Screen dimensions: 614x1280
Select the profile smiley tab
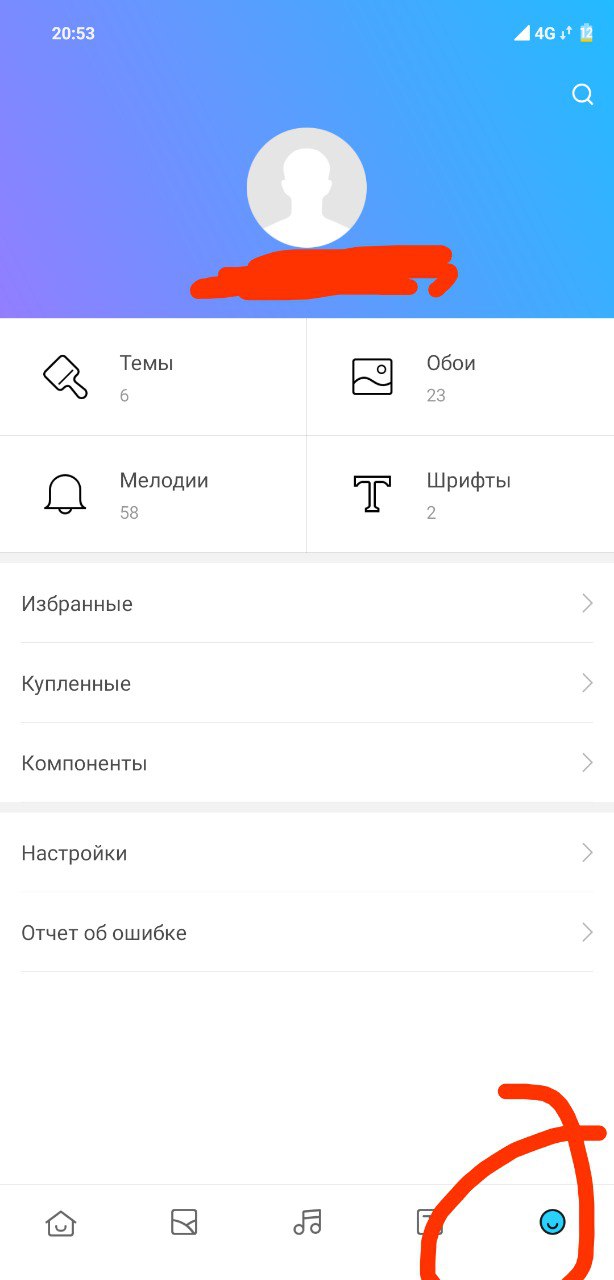coord(552,1222)
